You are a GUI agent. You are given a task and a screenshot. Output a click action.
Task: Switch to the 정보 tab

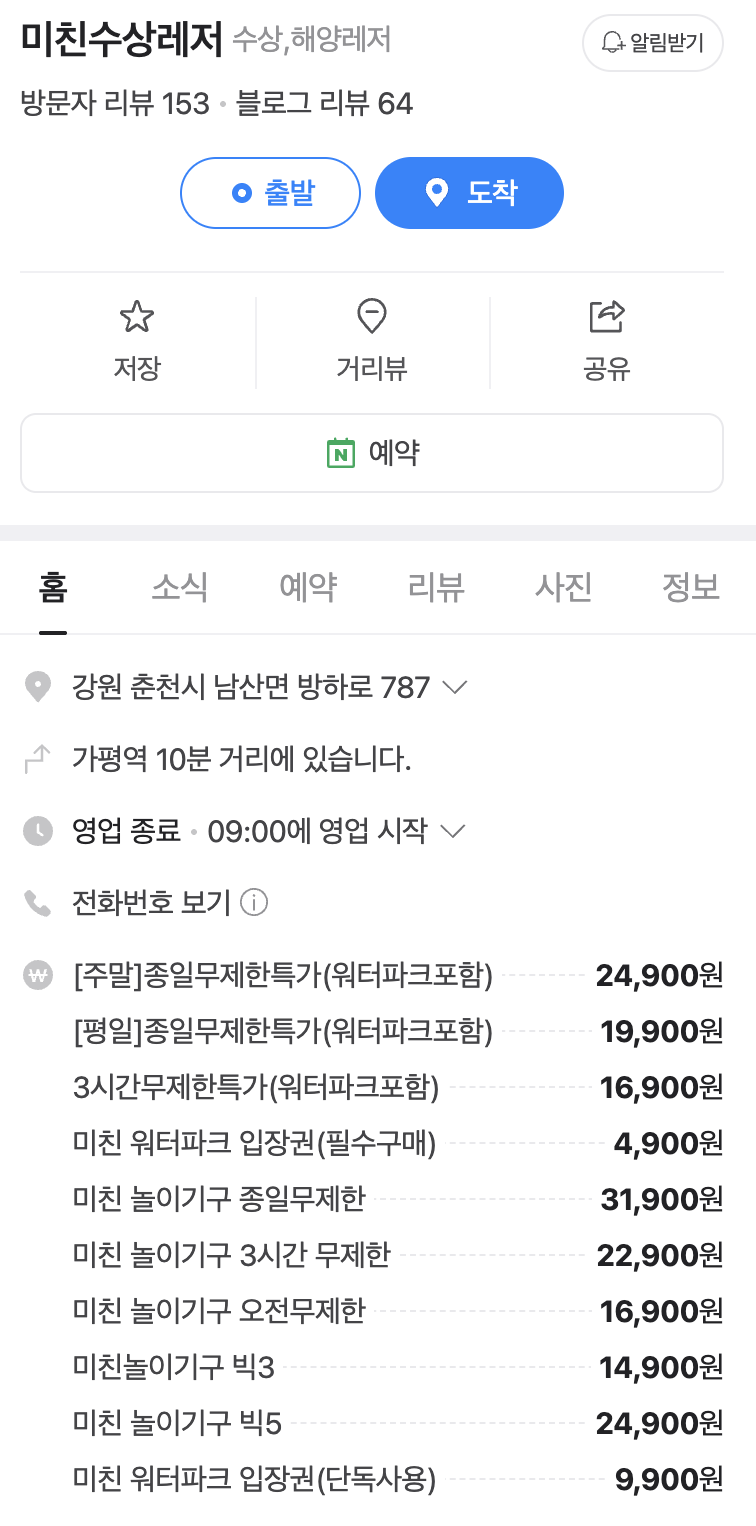click(x=691, y=587)
